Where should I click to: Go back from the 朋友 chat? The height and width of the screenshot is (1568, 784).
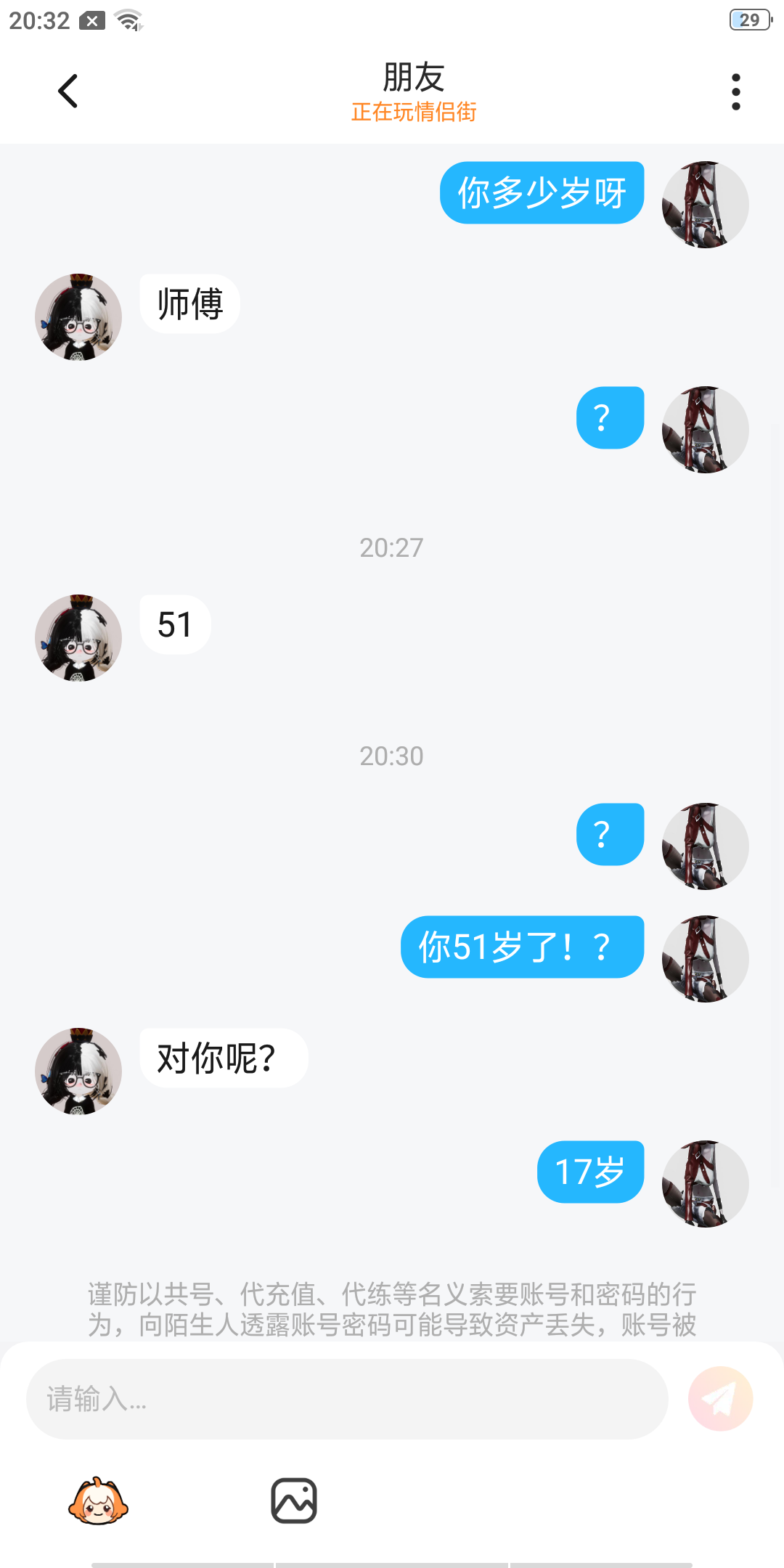[x=68, y=91]
